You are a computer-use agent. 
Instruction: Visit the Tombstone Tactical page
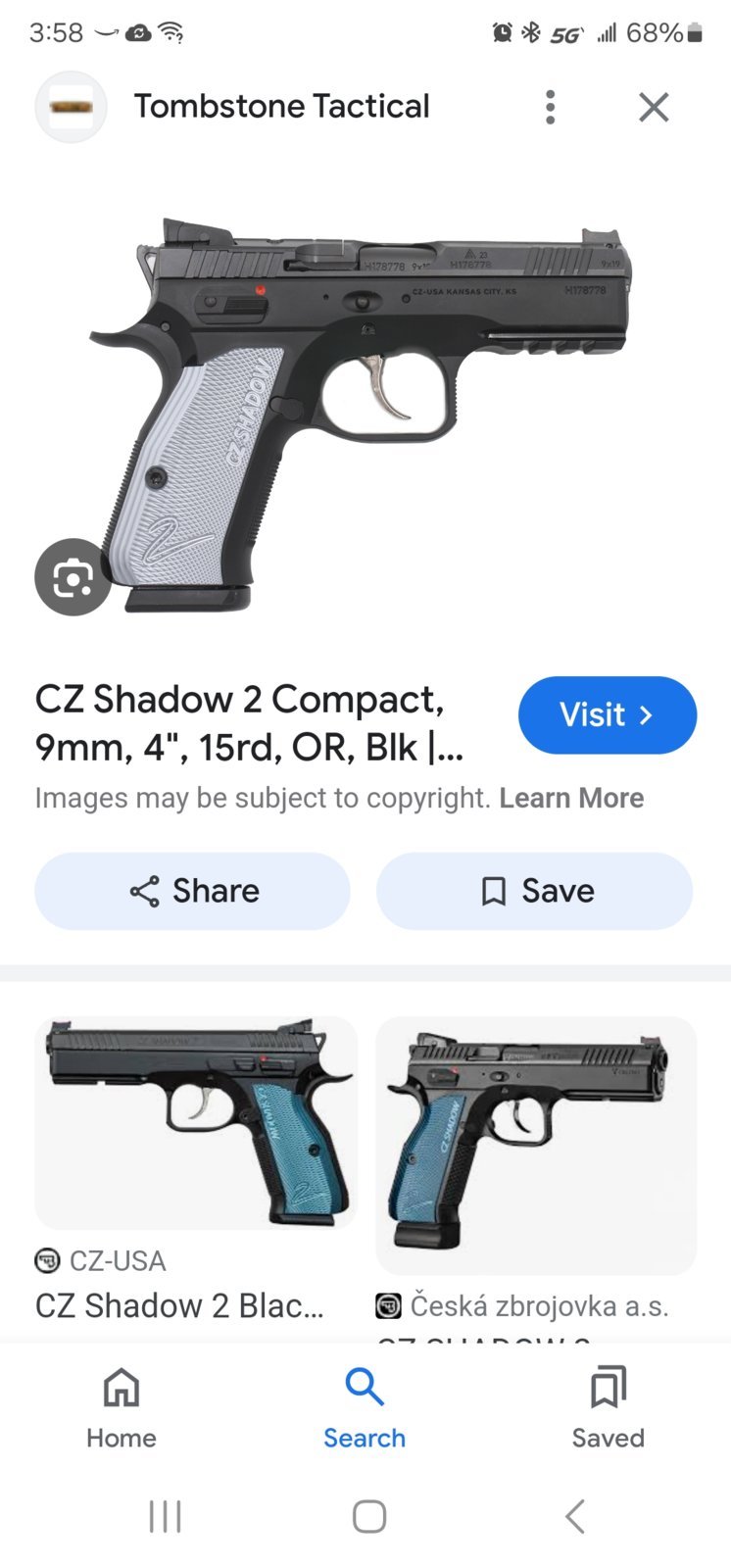pos(607,714)
